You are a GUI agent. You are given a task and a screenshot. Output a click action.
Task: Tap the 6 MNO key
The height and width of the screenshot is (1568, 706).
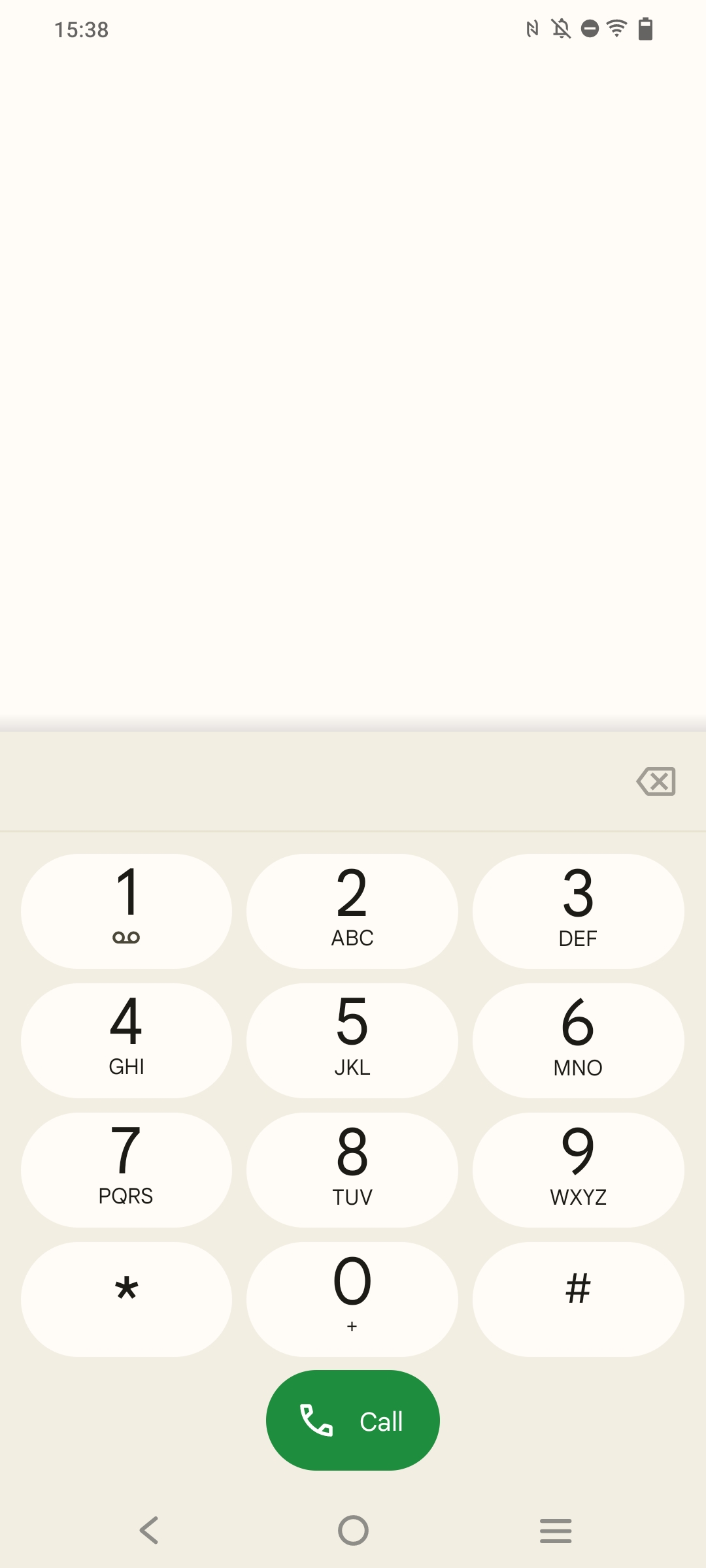[x=579, y=1040]
